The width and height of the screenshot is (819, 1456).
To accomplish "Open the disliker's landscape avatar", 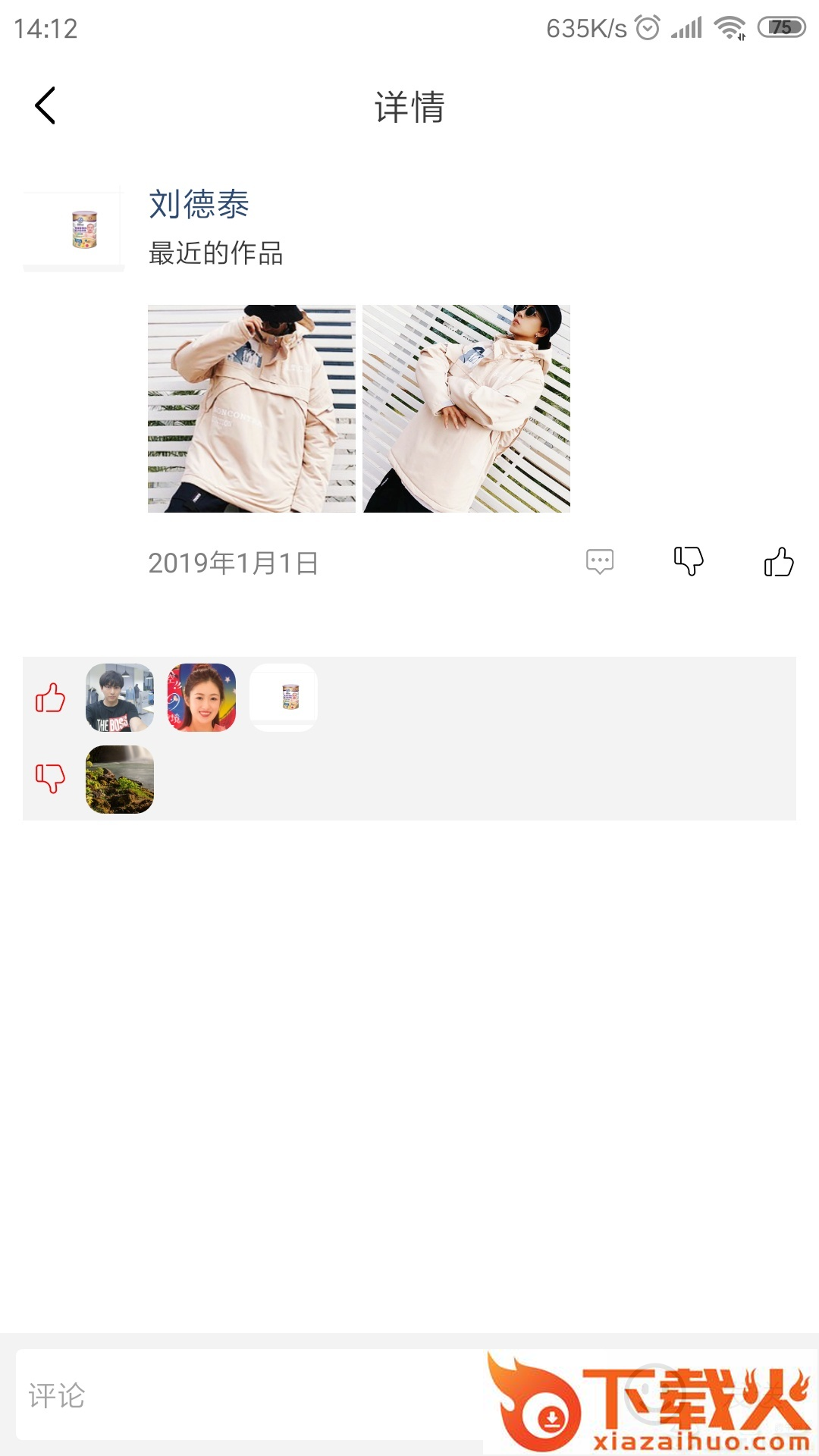I will (x=119, y=780).
